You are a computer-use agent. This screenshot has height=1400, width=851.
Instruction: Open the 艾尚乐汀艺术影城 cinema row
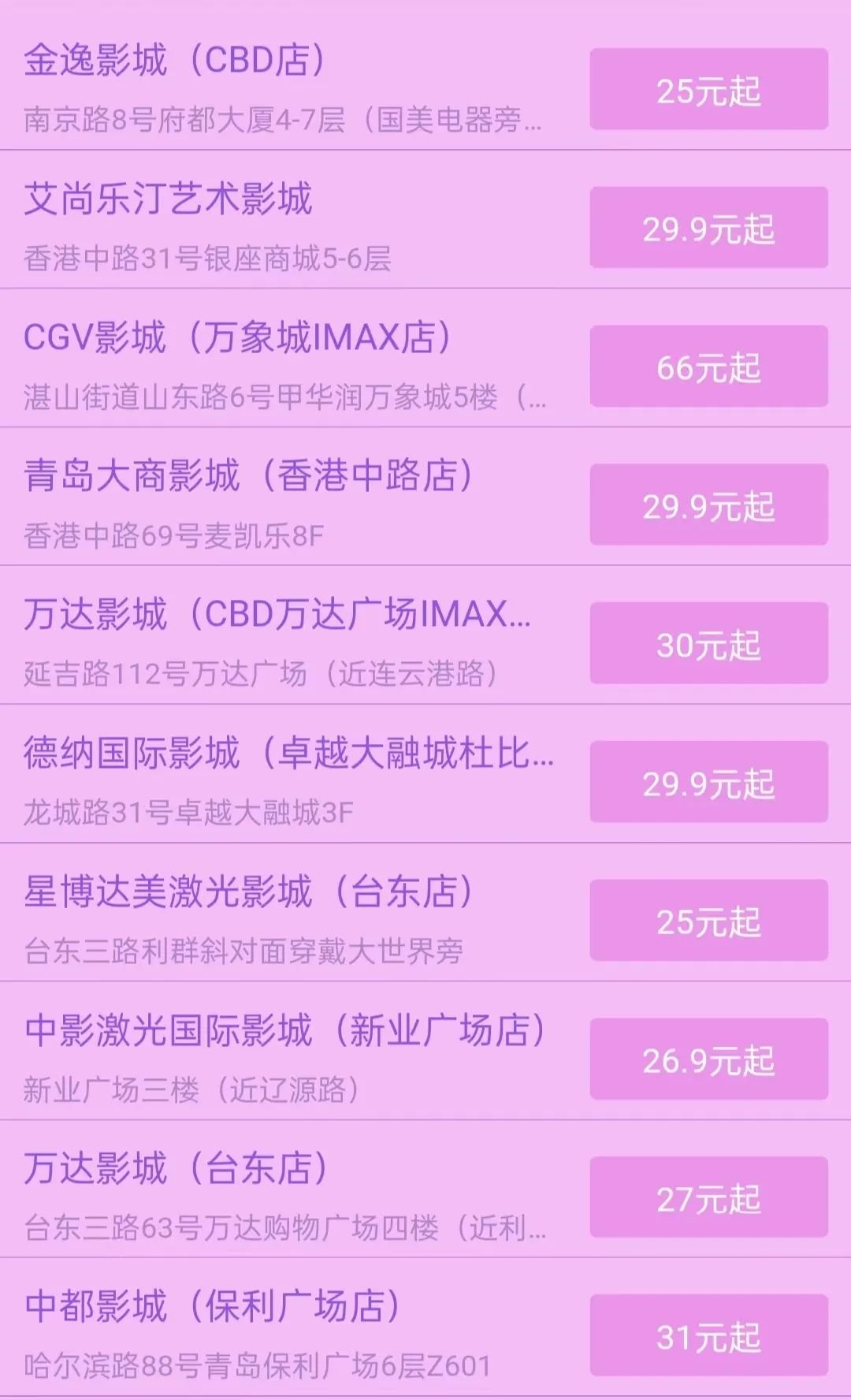(169, 199)
